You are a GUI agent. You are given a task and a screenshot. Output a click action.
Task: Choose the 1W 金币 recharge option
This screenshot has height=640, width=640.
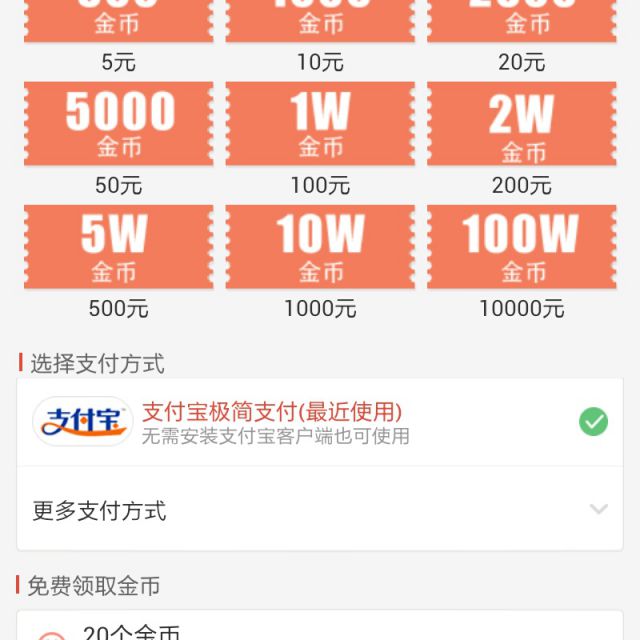tap(320, 124)
